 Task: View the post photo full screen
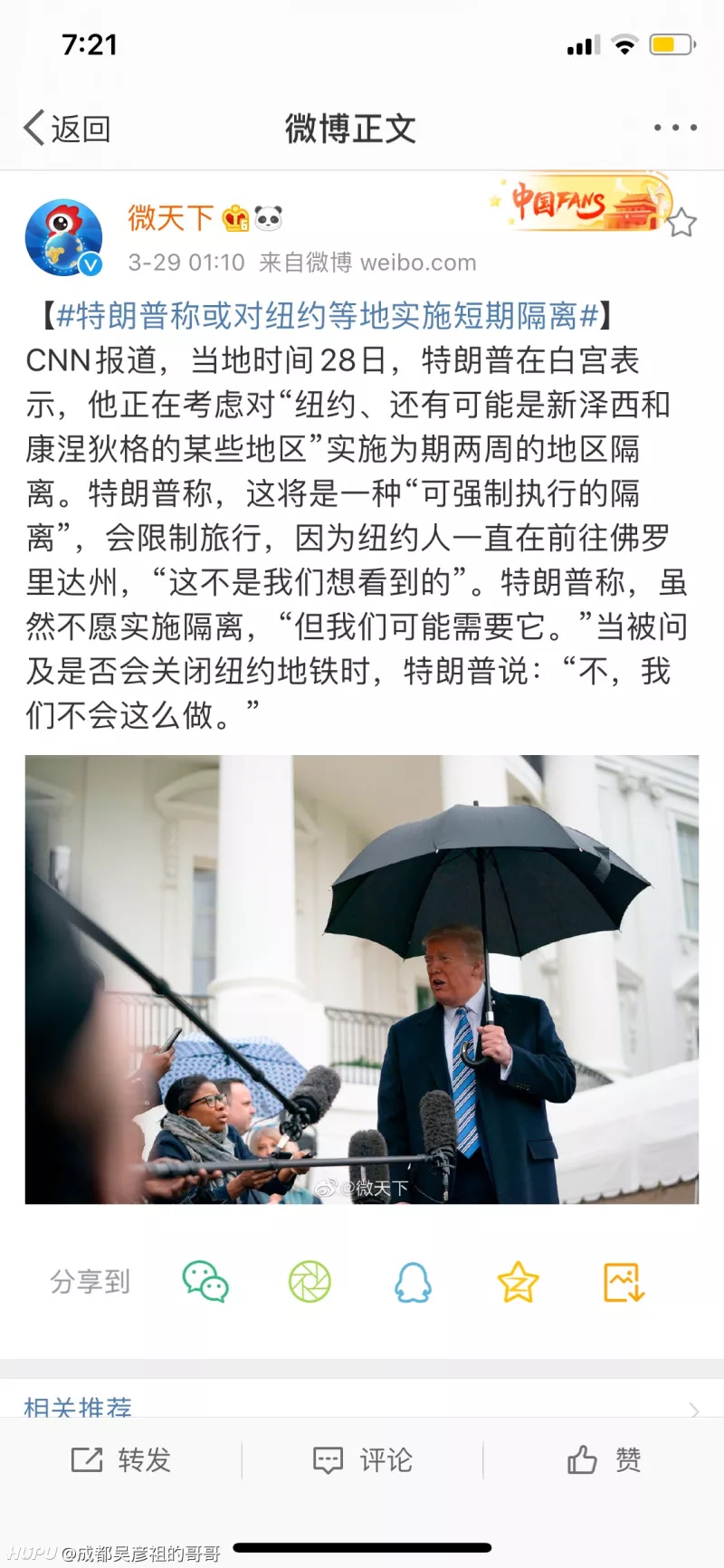click(362, 980)
